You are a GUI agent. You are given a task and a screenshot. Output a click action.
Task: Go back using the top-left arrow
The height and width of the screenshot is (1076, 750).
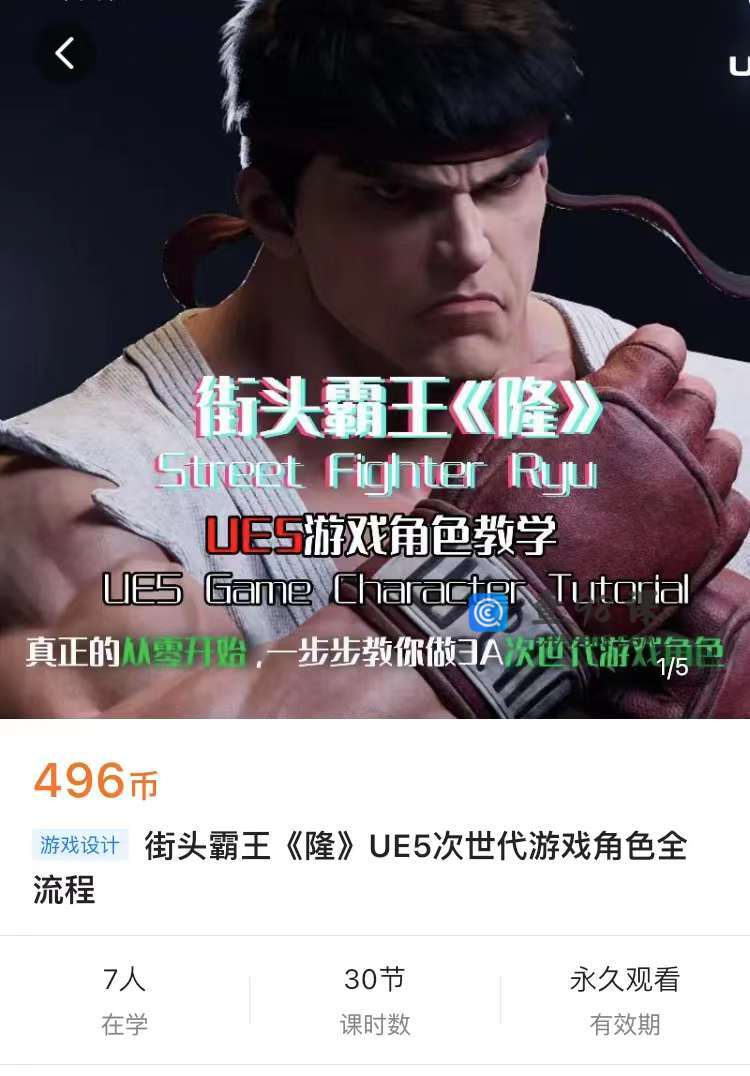[65, 53]
